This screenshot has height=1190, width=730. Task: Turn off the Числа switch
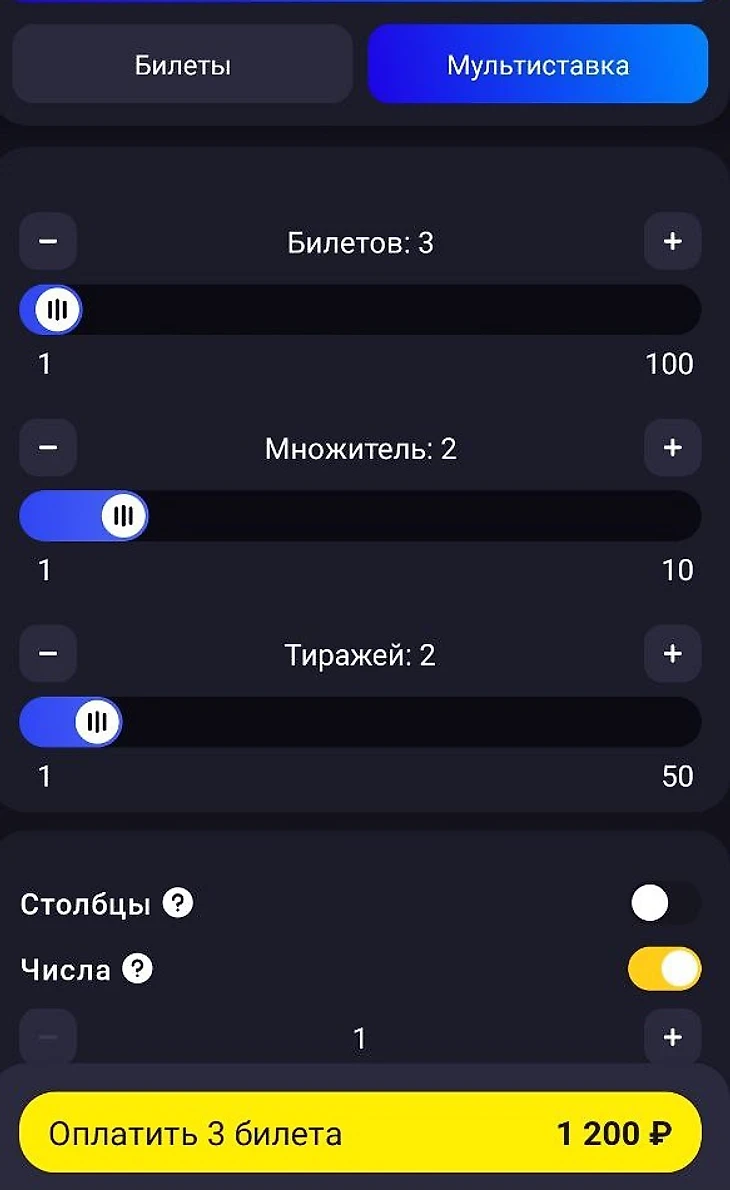pyautogui.click(x=664, y=969)
